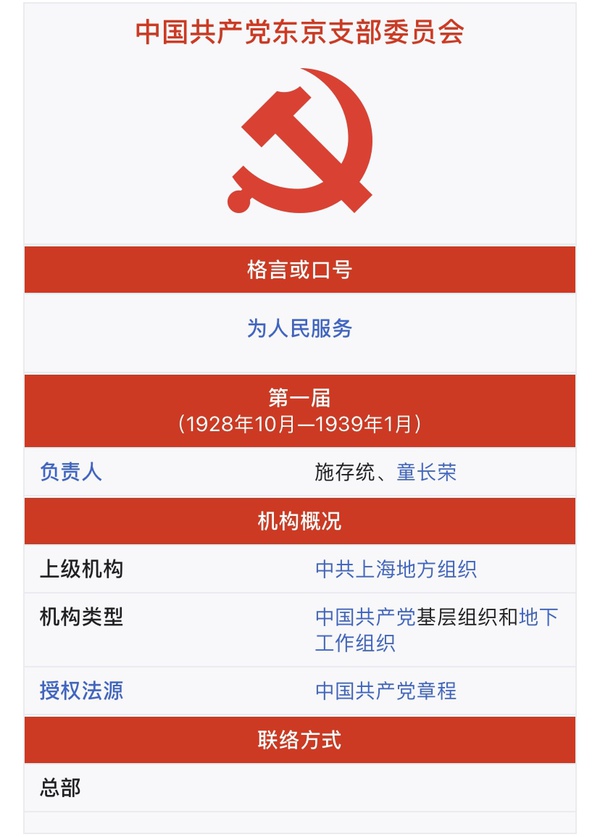Open the 负责人 link
The width and height of the screenshot is (600, 837).
pos(70,472)
